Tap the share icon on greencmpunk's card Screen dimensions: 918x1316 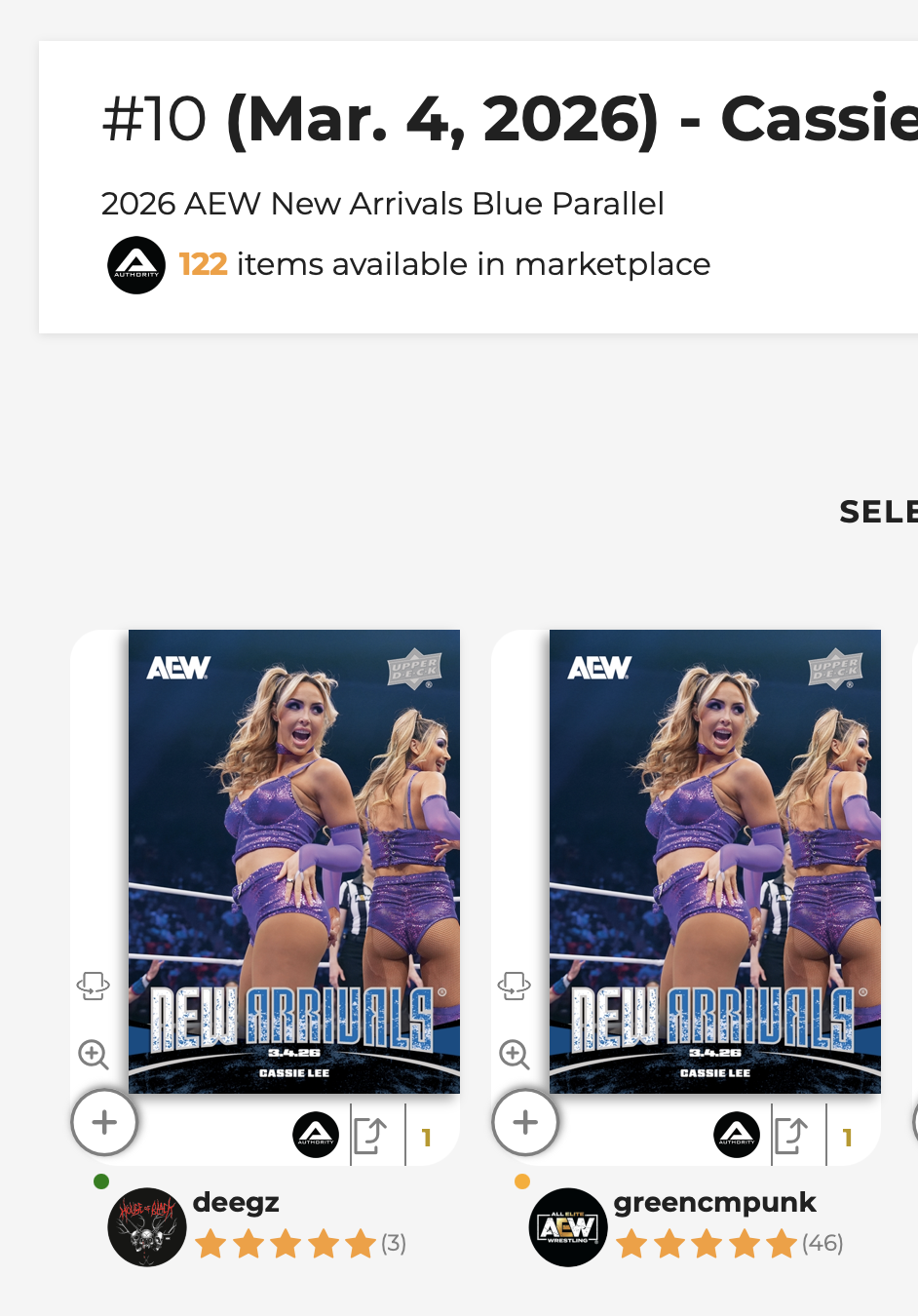coord(791,1136)
